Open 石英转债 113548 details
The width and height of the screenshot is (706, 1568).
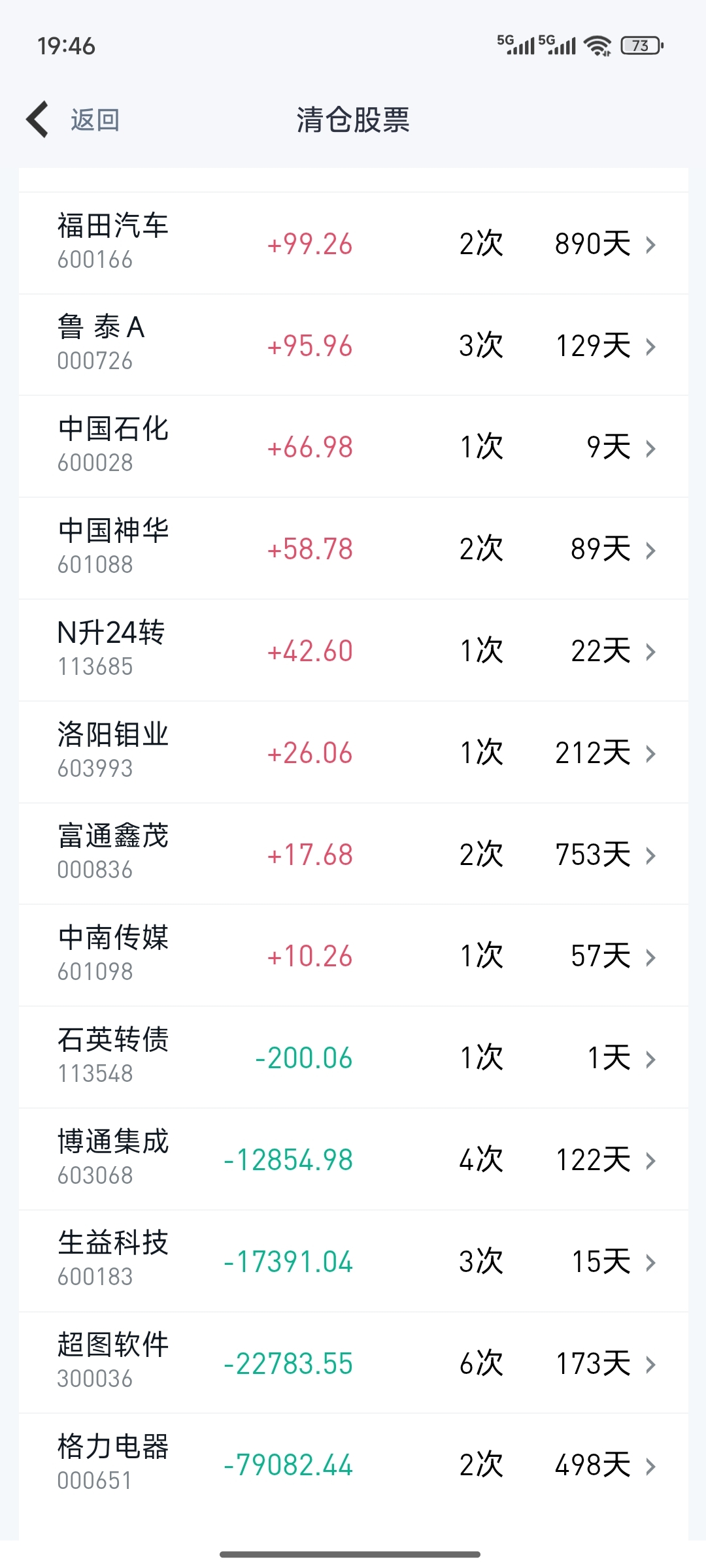(353, 1058)
